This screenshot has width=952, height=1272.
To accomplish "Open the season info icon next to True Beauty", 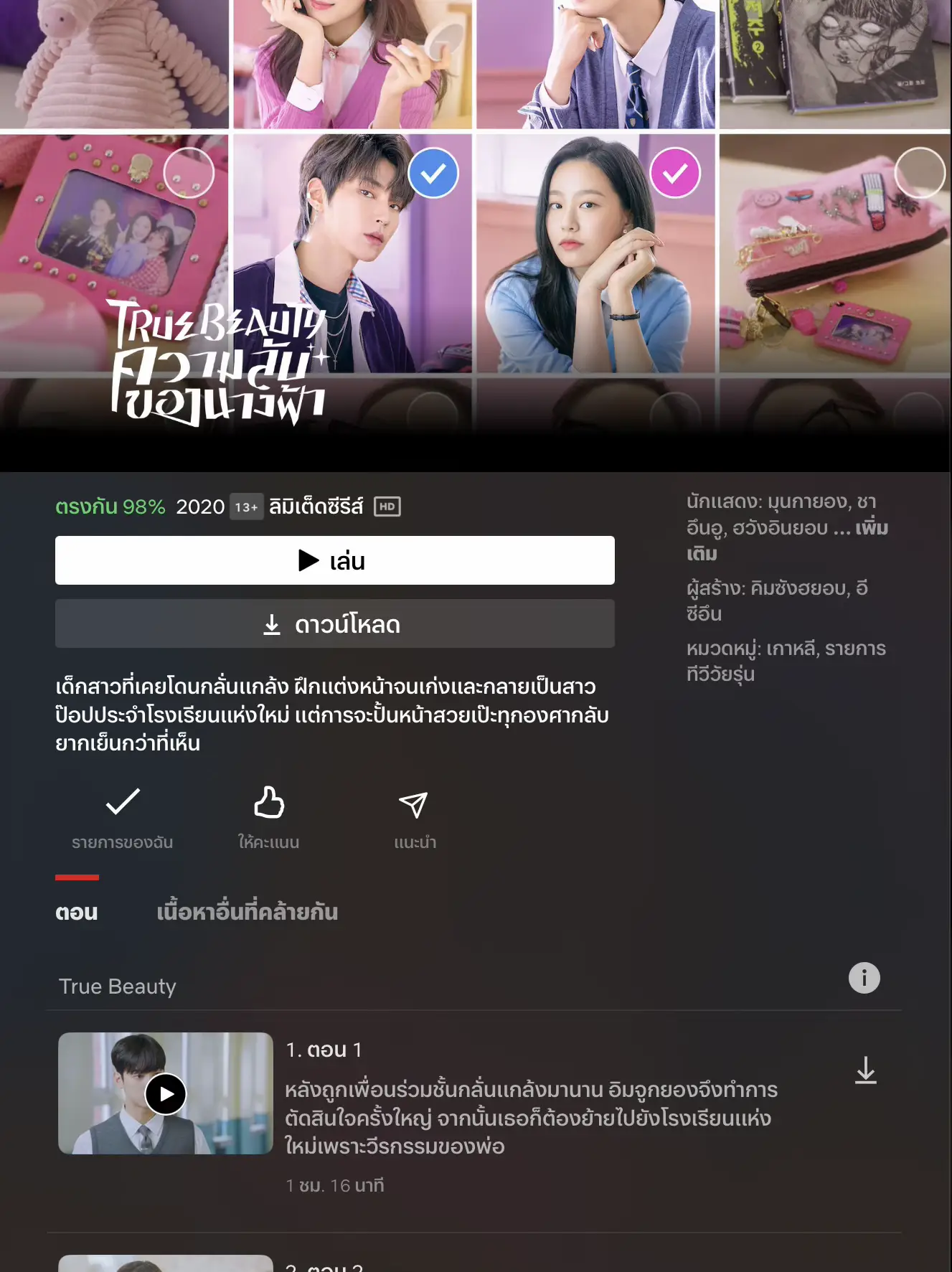I will pos(864,978).
